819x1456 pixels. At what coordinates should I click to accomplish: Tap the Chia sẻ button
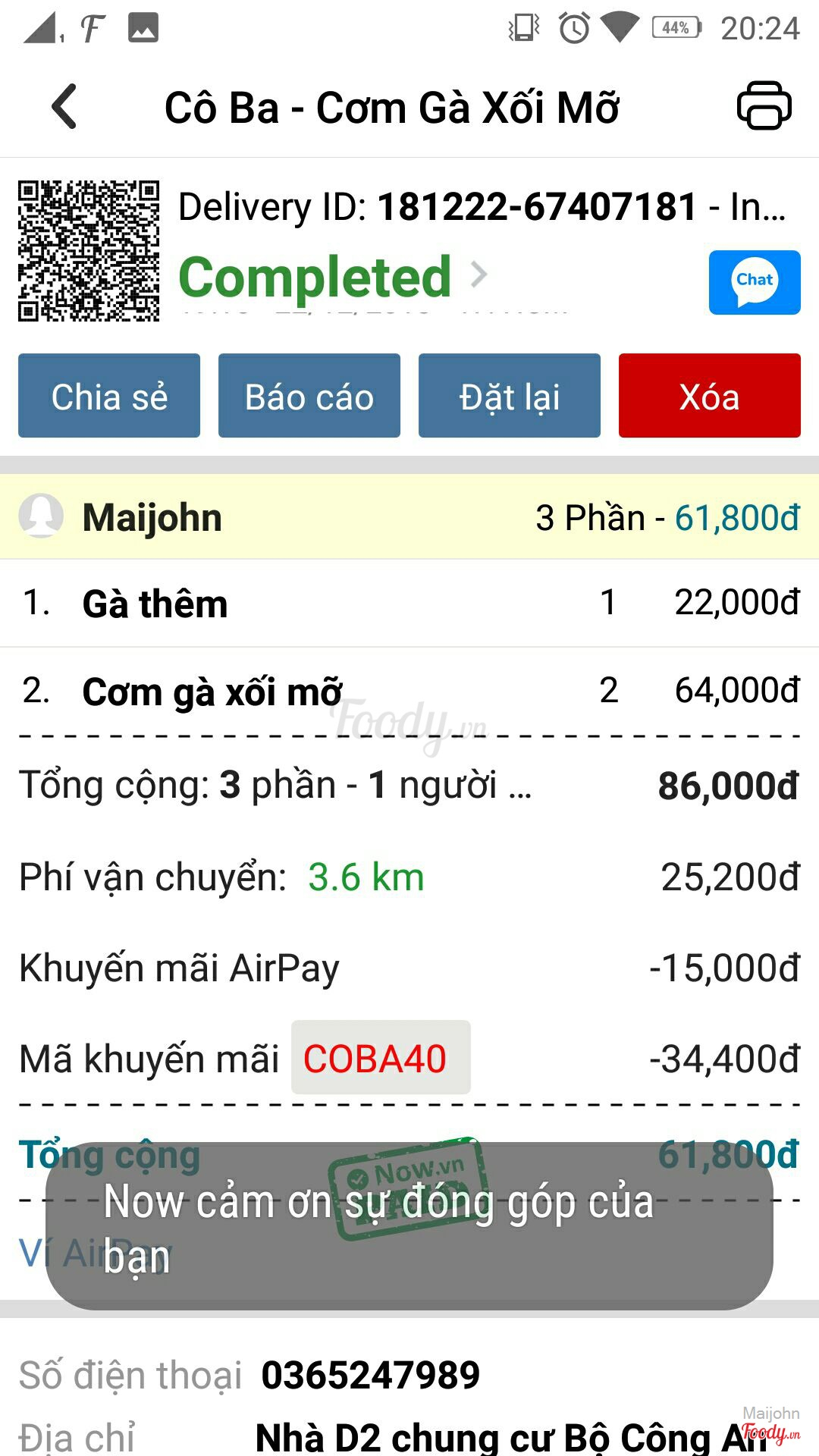109,396
